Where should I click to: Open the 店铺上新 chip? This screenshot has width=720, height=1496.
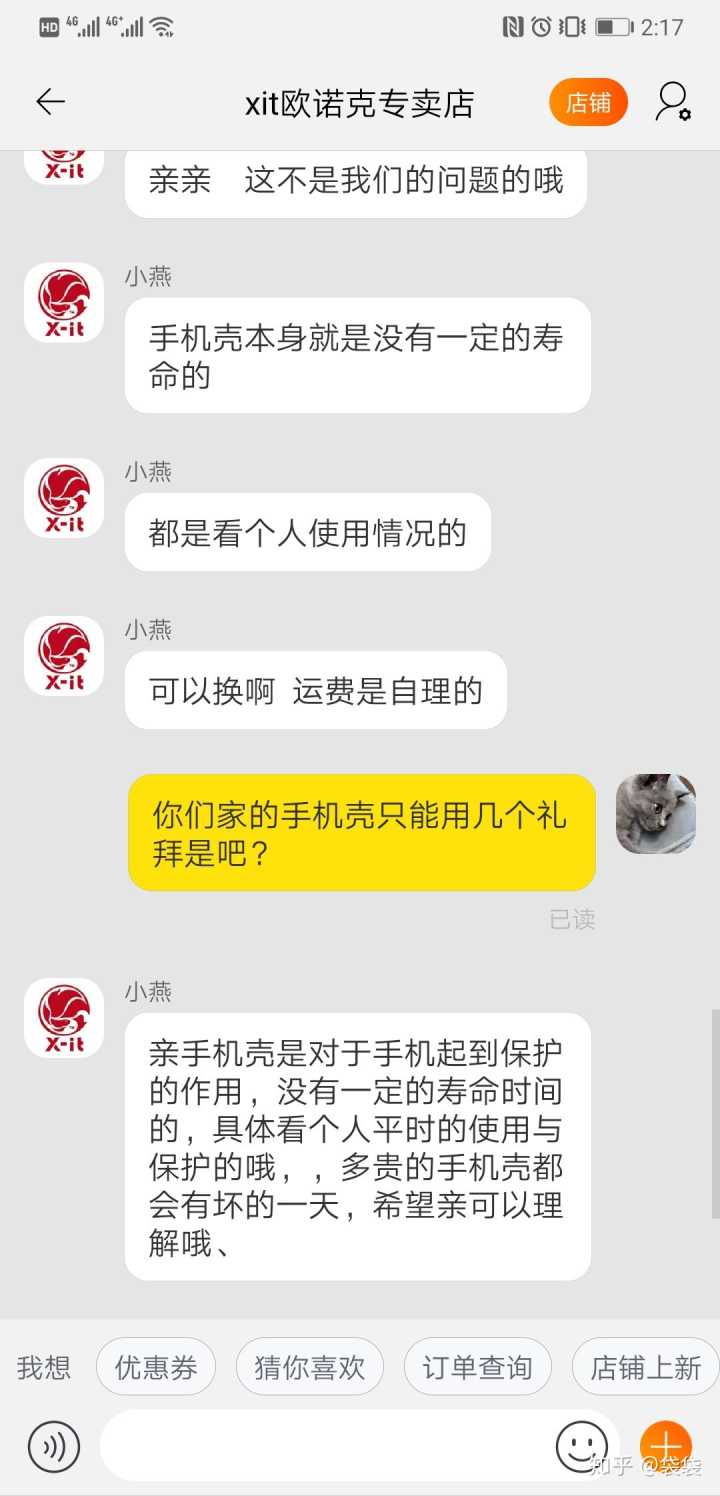pos(645,1367)
